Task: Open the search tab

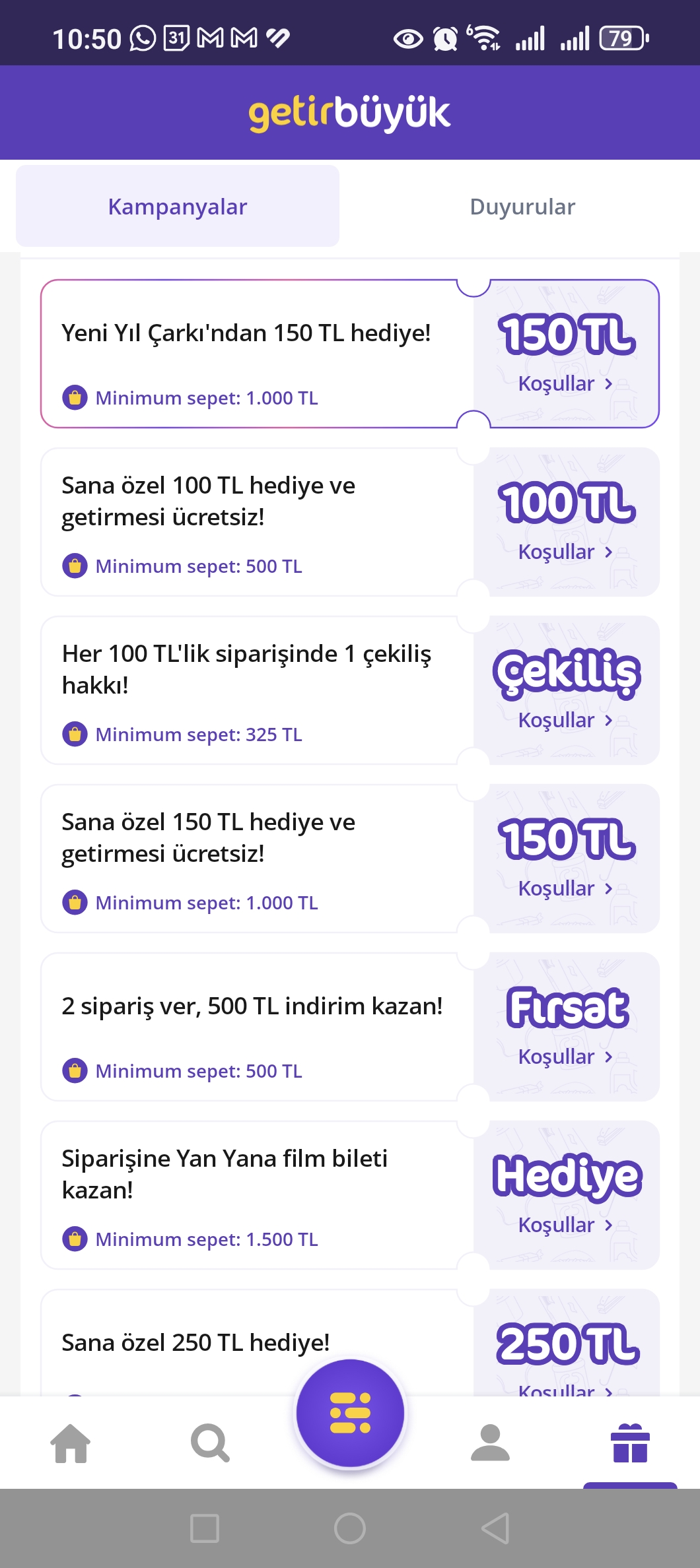Action: [x=210, y=1443]
